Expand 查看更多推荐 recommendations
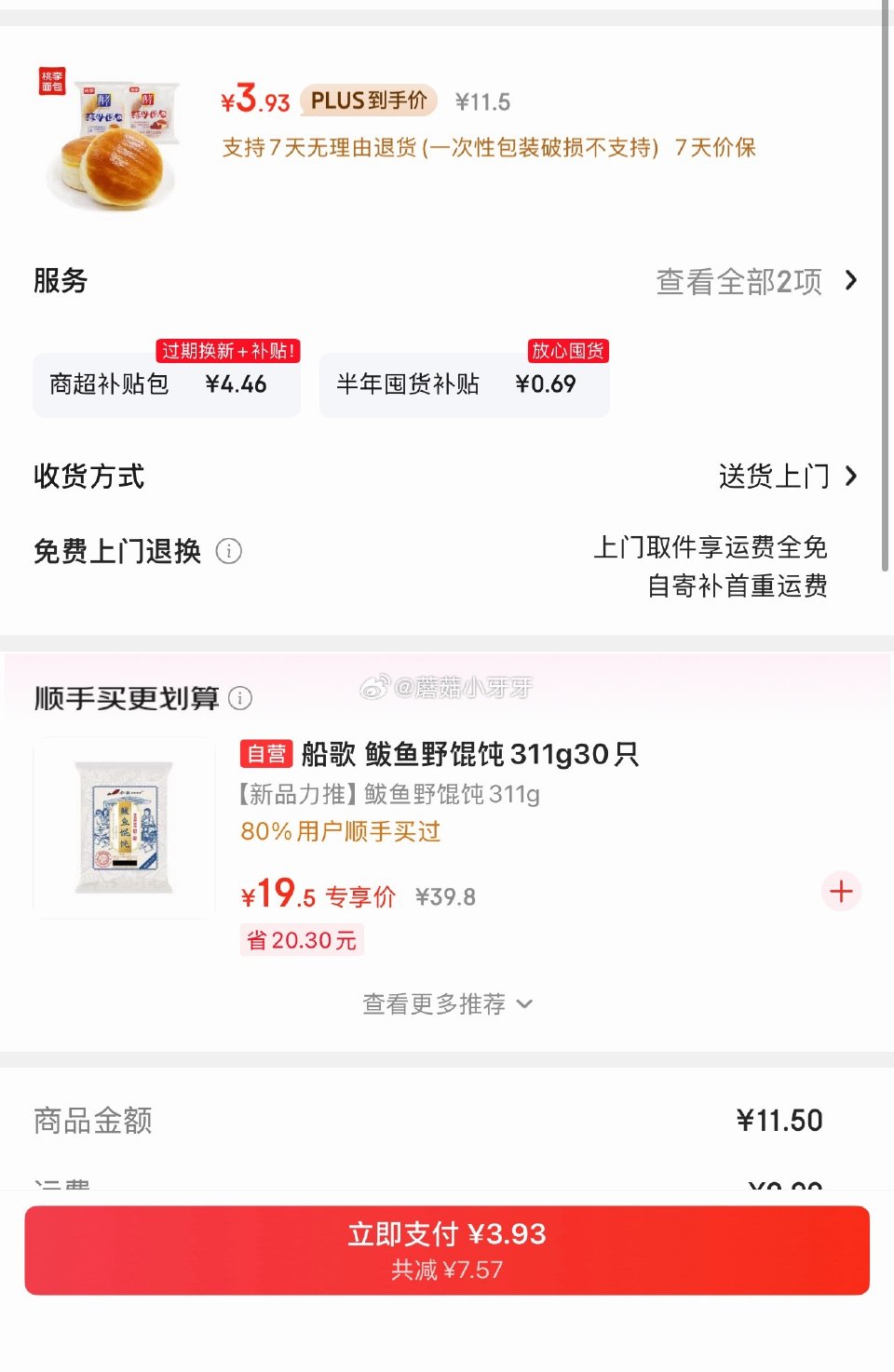The width and height of the screenshot is (894, 1372). pyautogui.click(x=447, y=1003)
